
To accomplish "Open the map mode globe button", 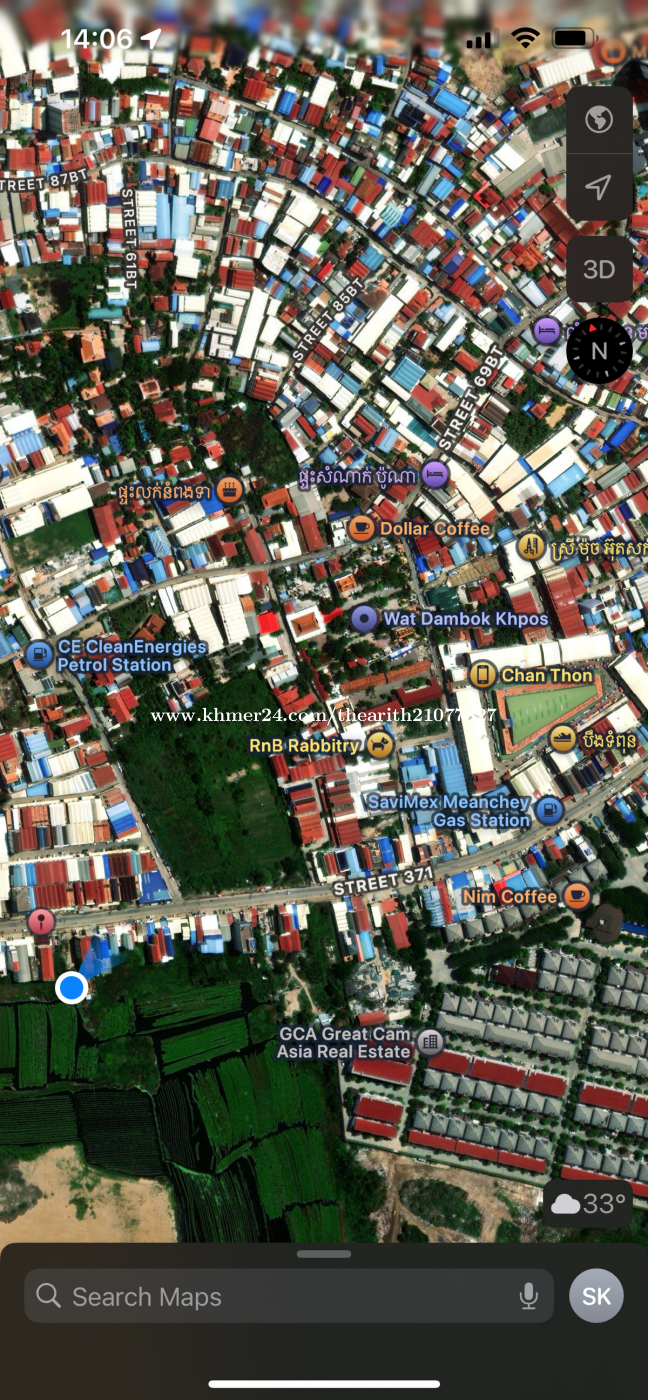I will click(599, 120).
